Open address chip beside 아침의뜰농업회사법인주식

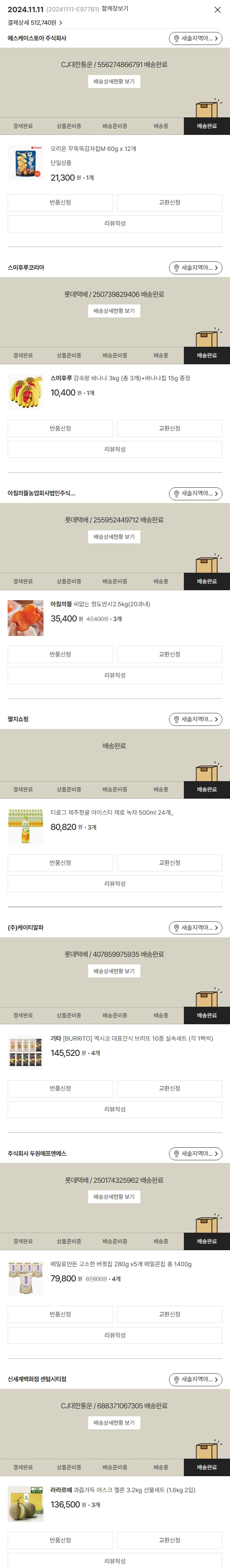(195, 494)
